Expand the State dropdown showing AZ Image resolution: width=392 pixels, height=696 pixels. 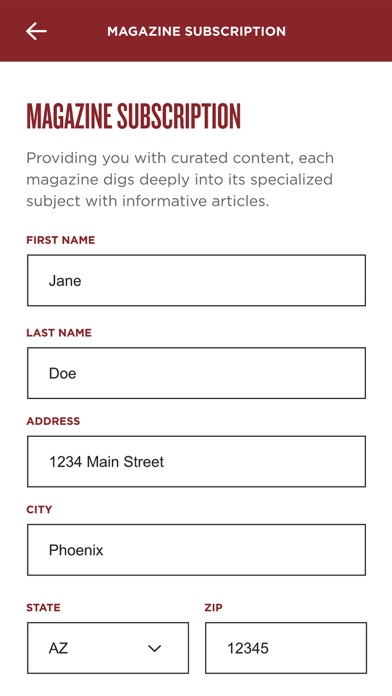pos(108,648)
